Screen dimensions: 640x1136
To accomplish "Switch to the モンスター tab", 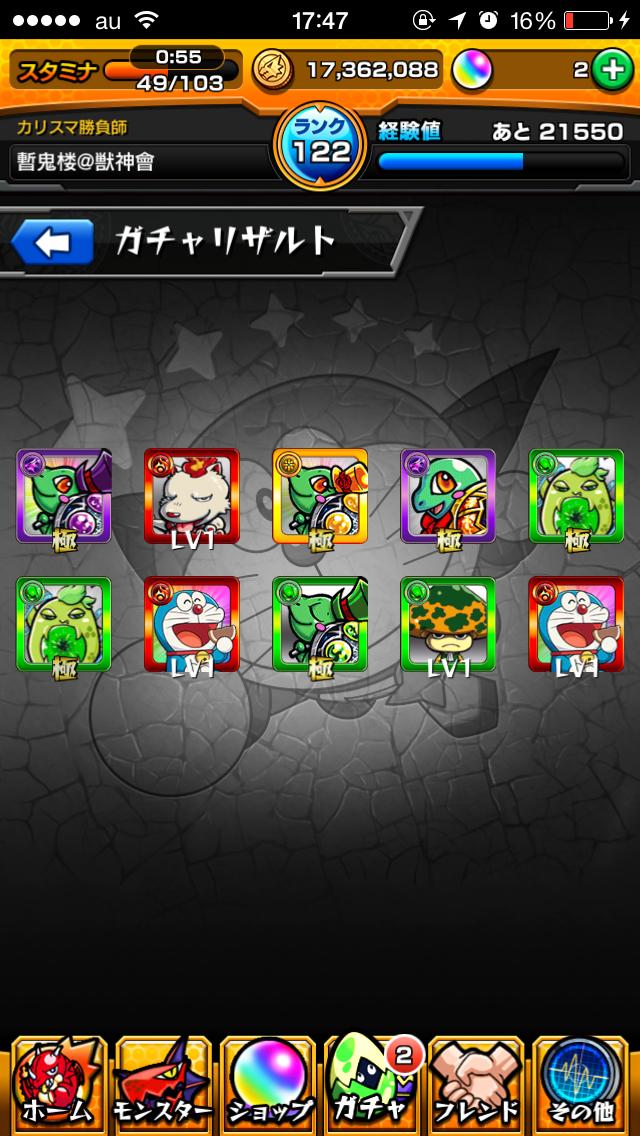I will (162, 1084).
